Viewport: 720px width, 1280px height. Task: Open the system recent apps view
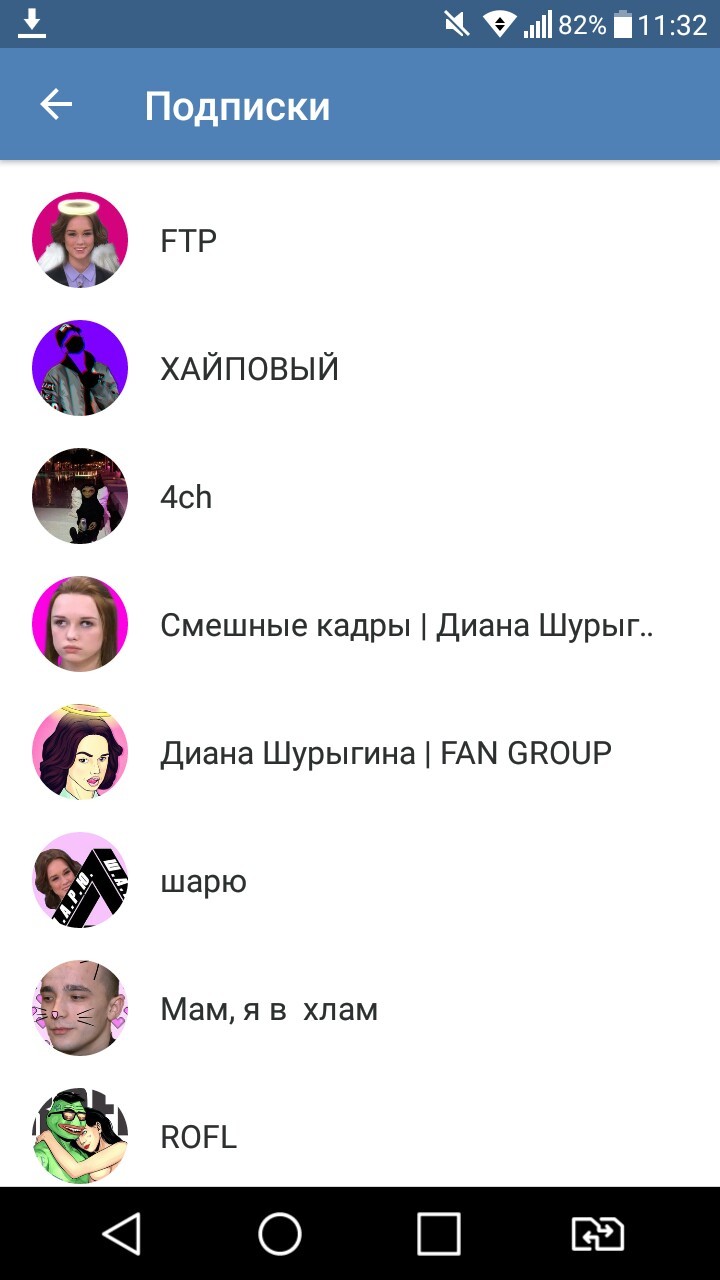click(x=438, y=1233)
